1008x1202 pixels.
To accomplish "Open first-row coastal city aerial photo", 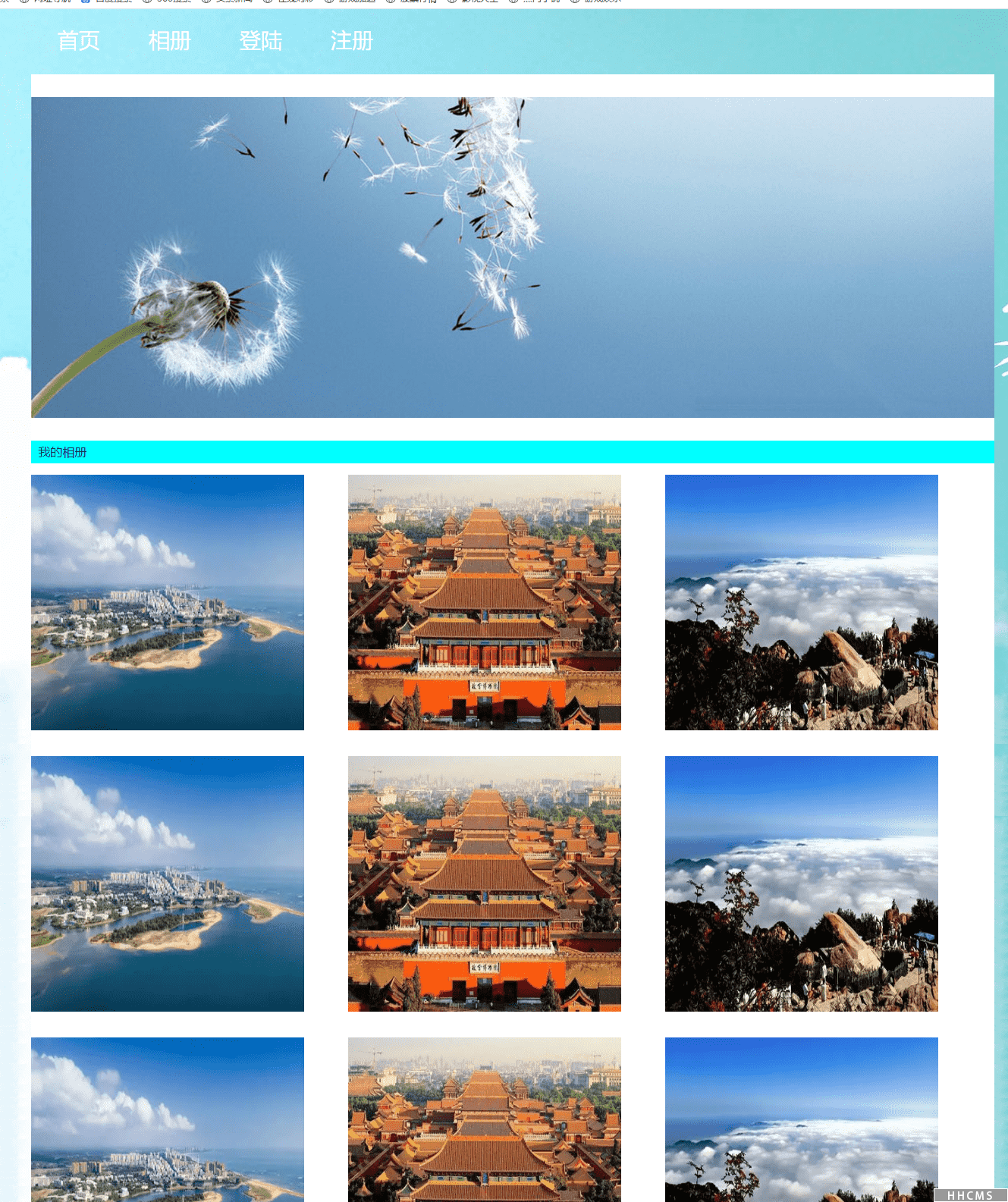I will [x=168, y=602].
